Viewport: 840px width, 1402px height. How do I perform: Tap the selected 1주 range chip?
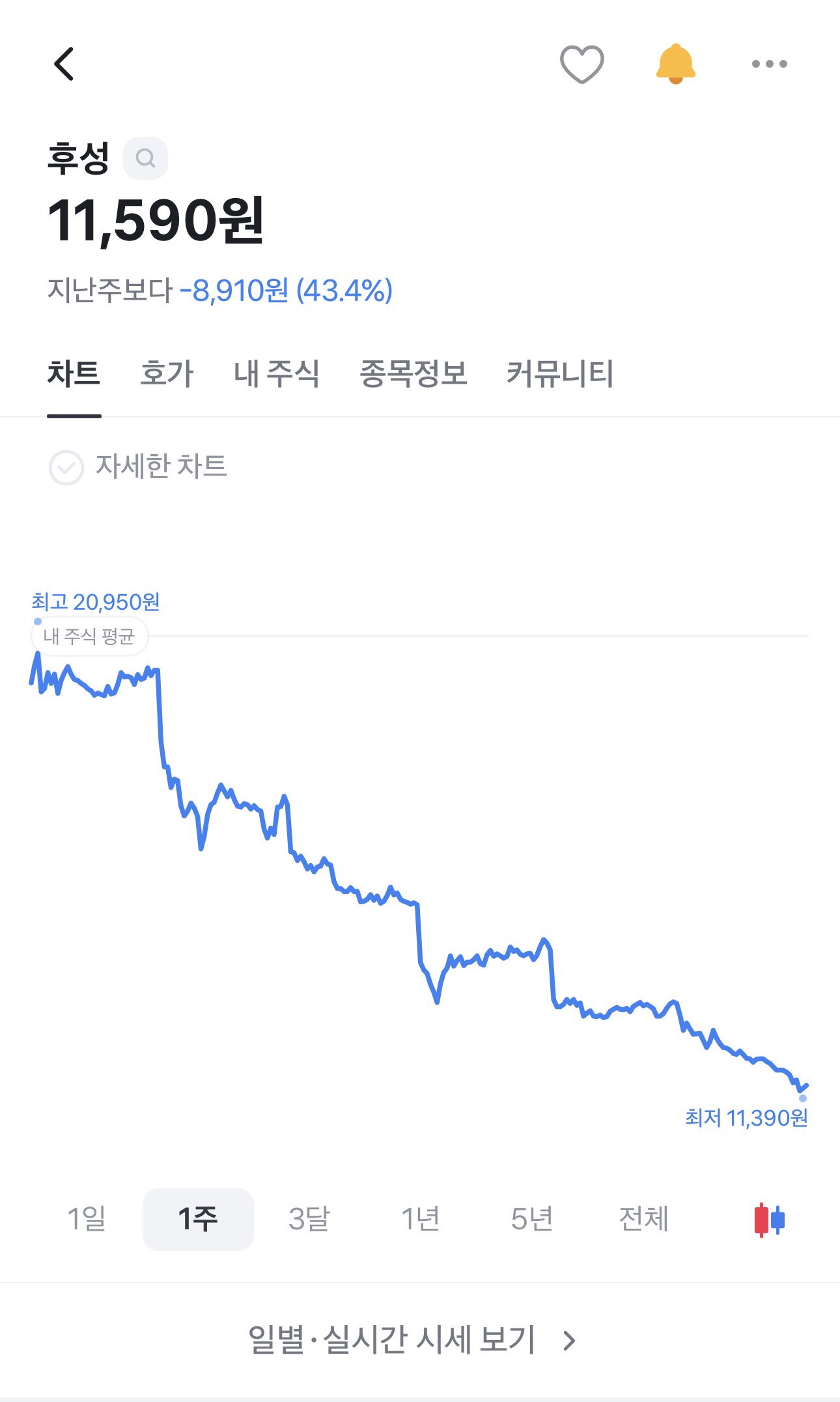point(198,1219)
